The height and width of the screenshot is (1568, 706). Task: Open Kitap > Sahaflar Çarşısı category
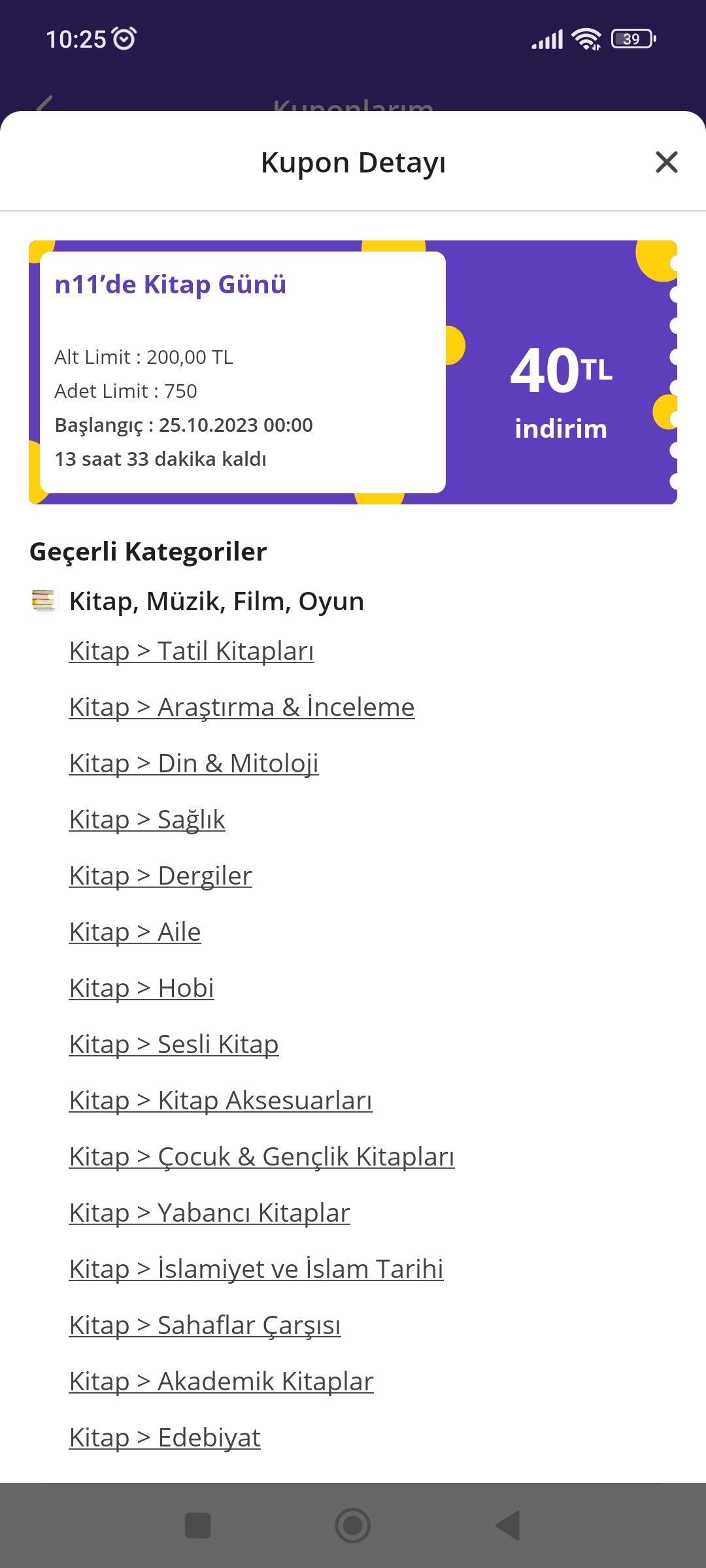click(205, 1325)
